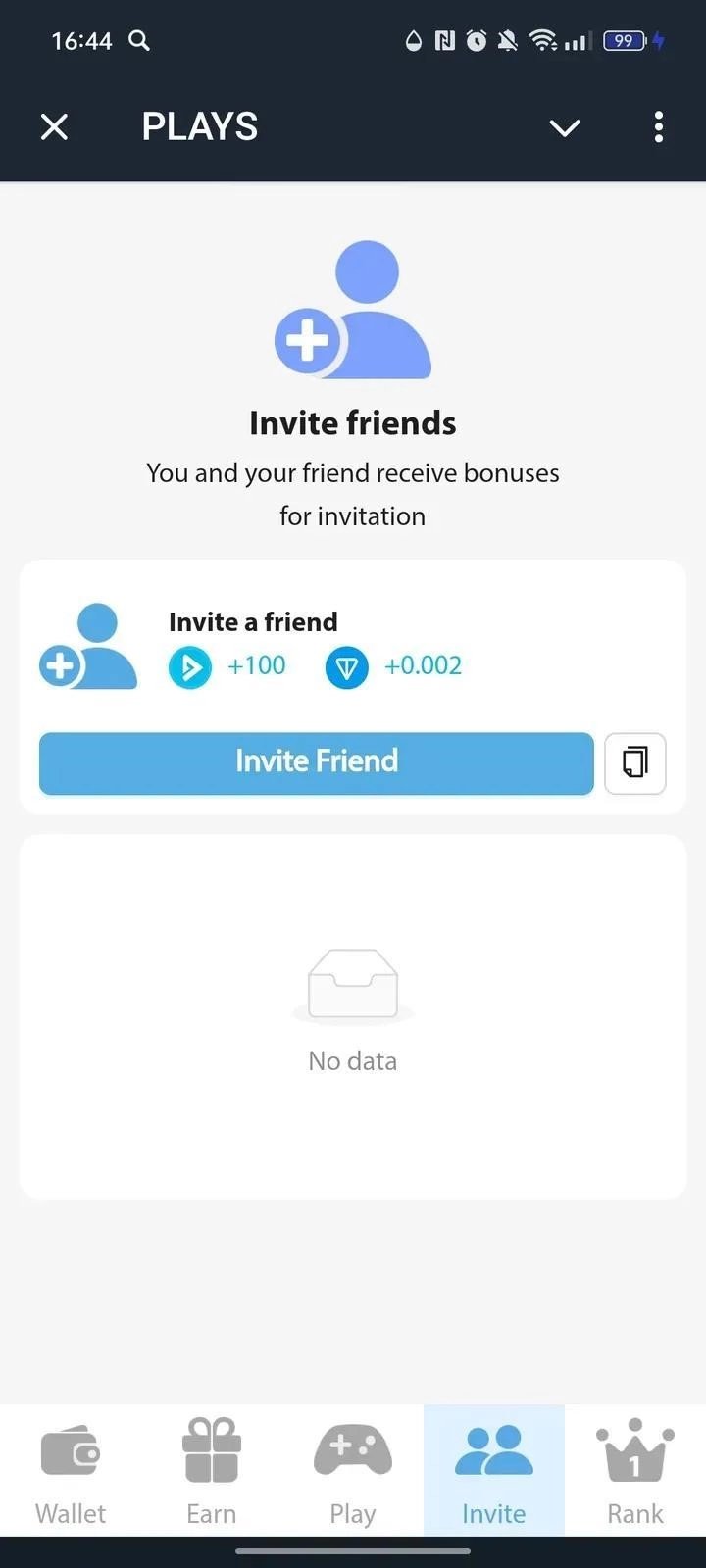Go to the Earn tab
Screen dimensions: 706x1568
click(212, 1472)
